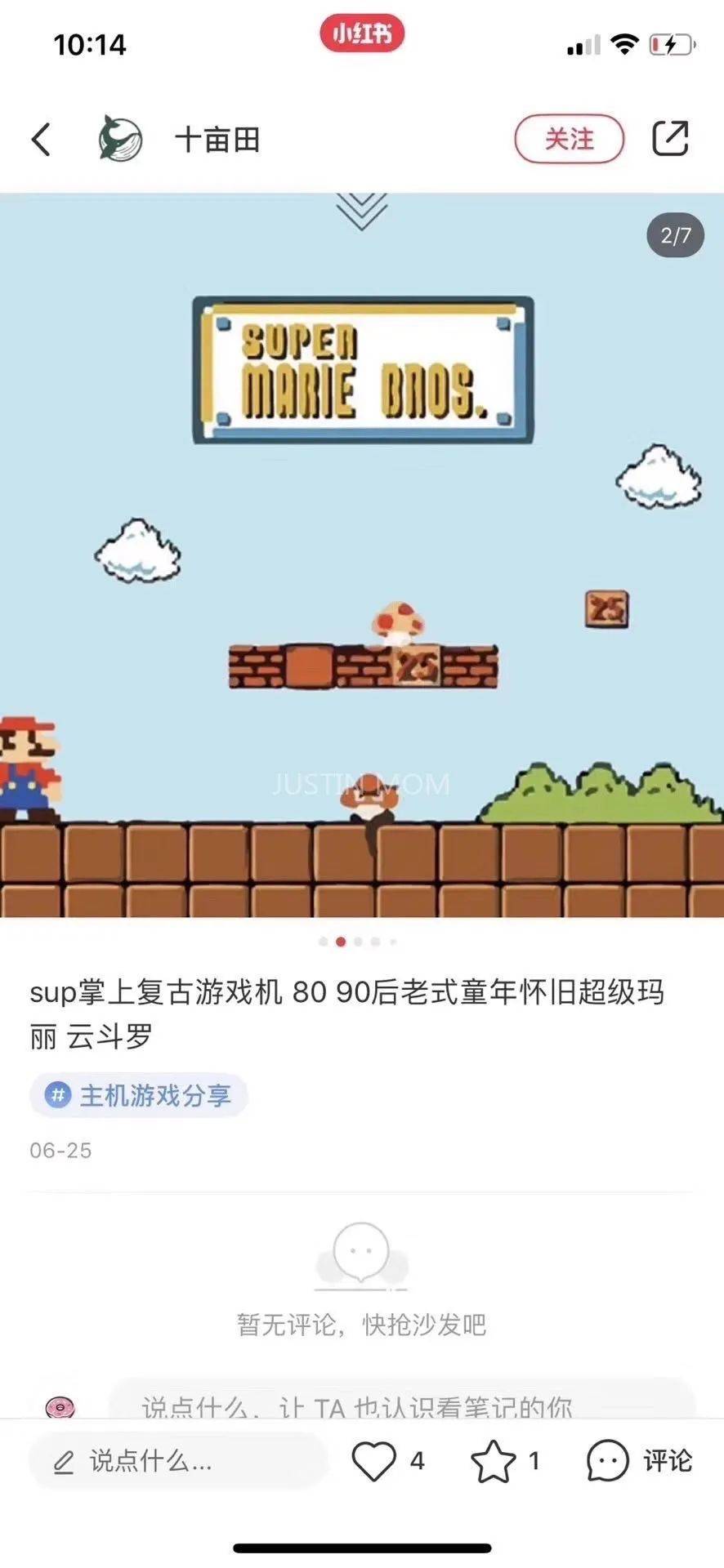Screen dimensions: 724x1568
Task: Share this note
Action: [670, 138]
